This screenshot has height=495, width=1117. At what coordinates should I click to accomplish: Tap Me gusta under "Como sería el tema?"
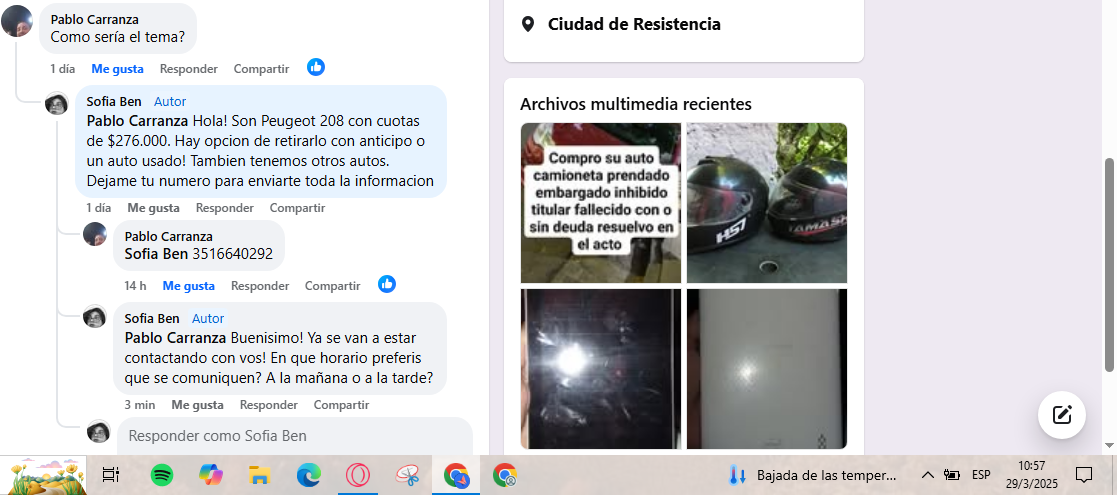[x=117, y=69]
